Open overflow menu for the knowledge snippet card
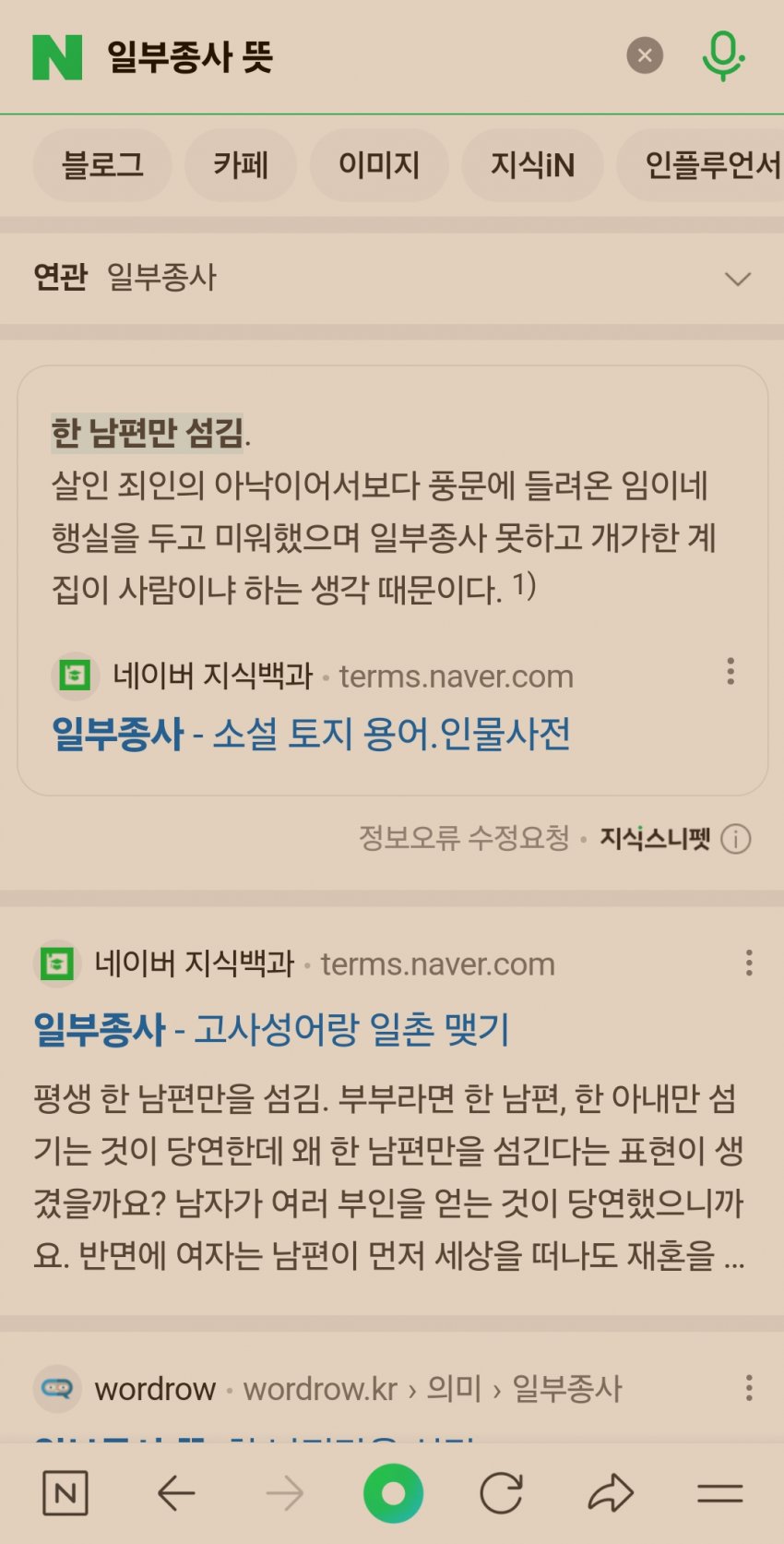 coord(731,672)
